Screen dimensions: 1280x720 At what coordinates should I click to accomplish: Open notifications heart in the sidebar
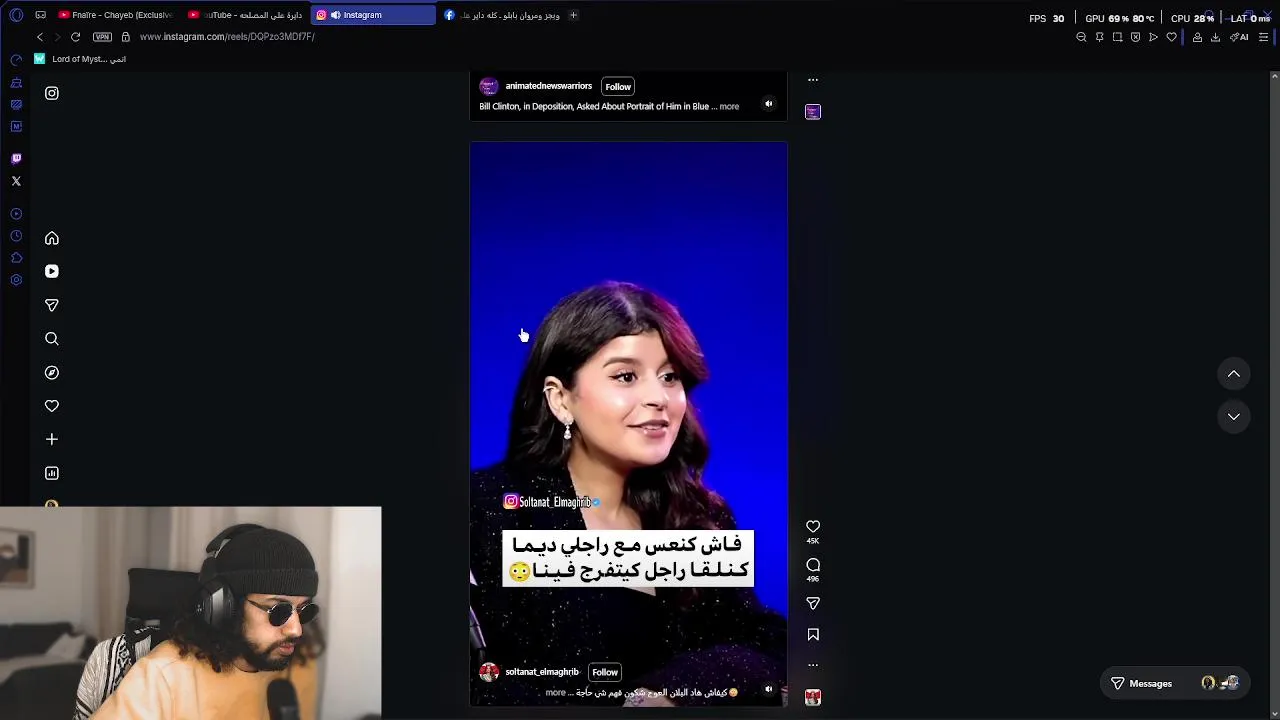tap(52, 406)
